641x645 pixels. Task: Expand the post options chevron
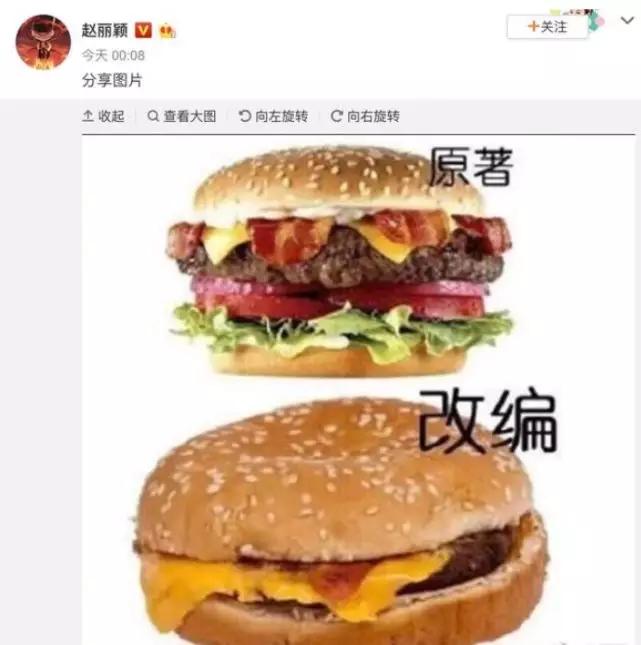[627, 21]
